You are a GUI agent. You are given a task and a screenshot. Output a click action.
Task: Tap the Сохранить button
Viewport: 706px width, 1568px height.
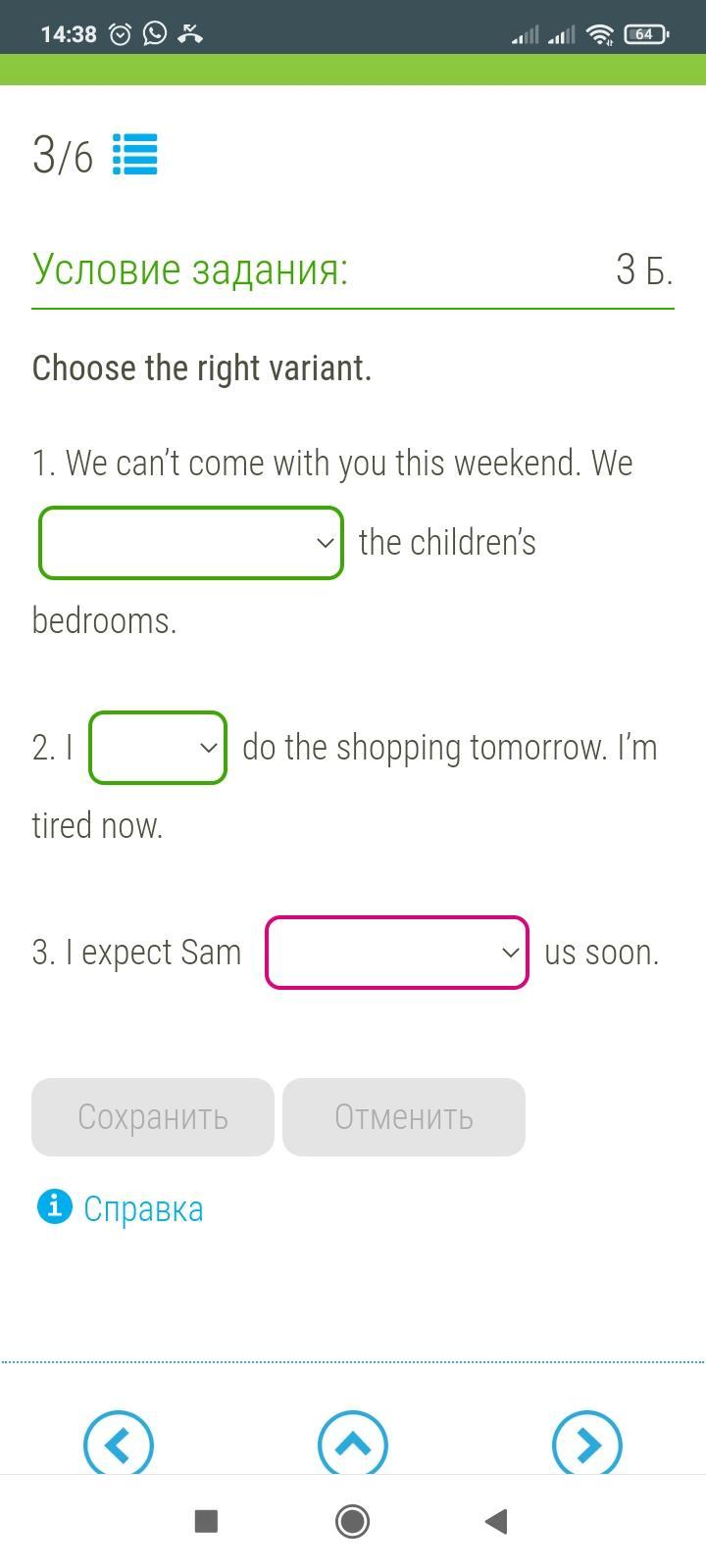[x=153, y=1117]
